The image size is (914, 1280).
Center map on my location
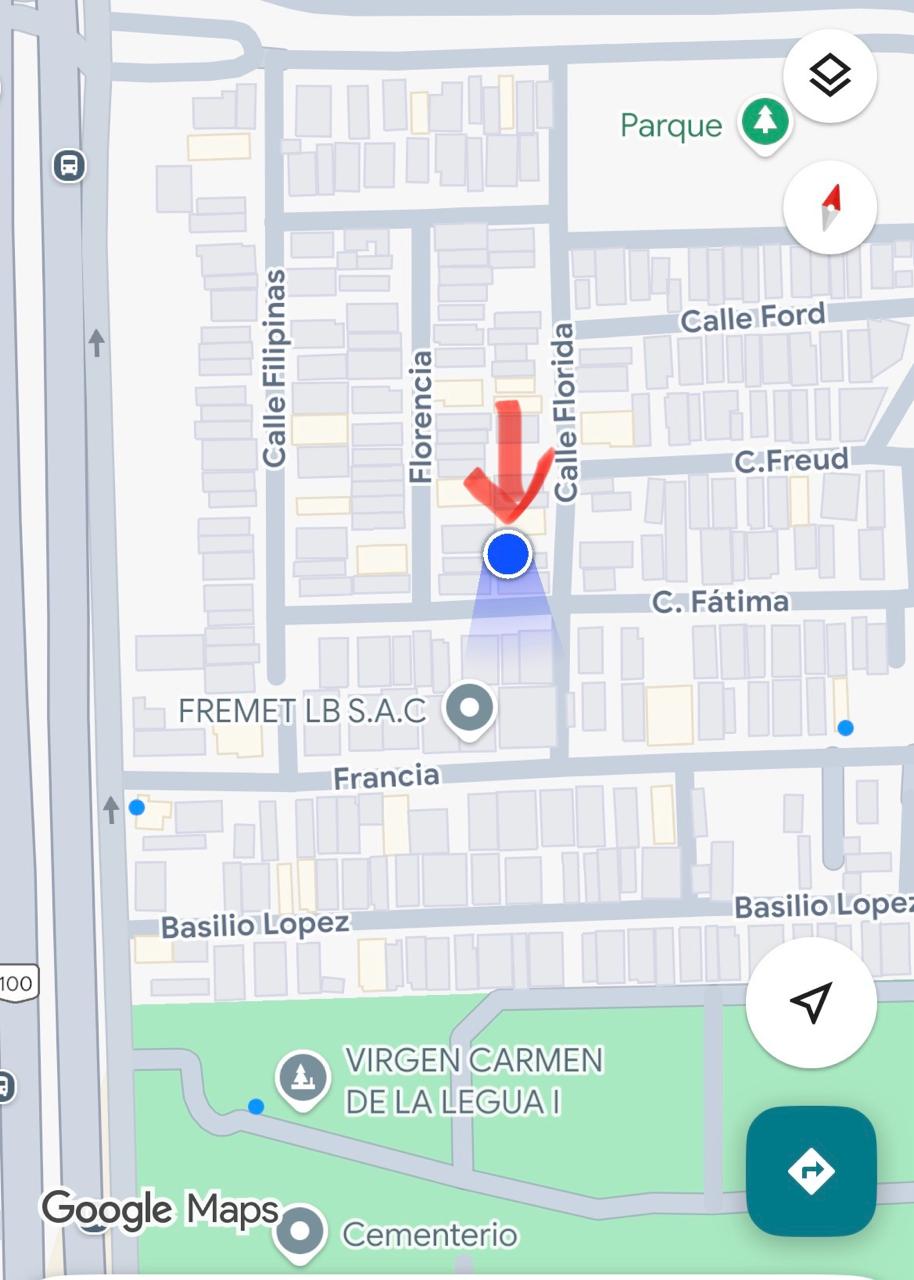coord(810,1002)
